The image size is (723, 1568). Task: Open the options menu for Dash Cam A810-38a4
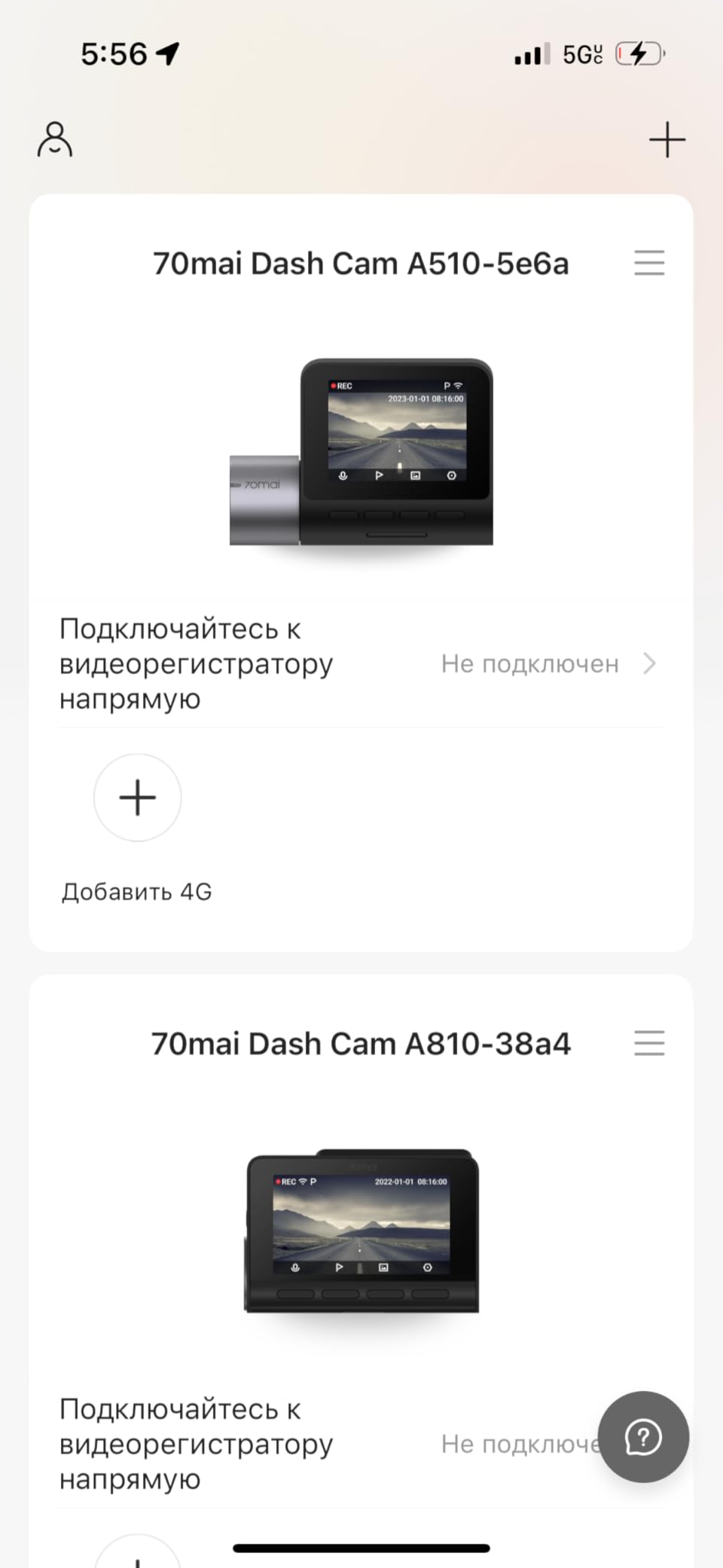(649, 1045)
